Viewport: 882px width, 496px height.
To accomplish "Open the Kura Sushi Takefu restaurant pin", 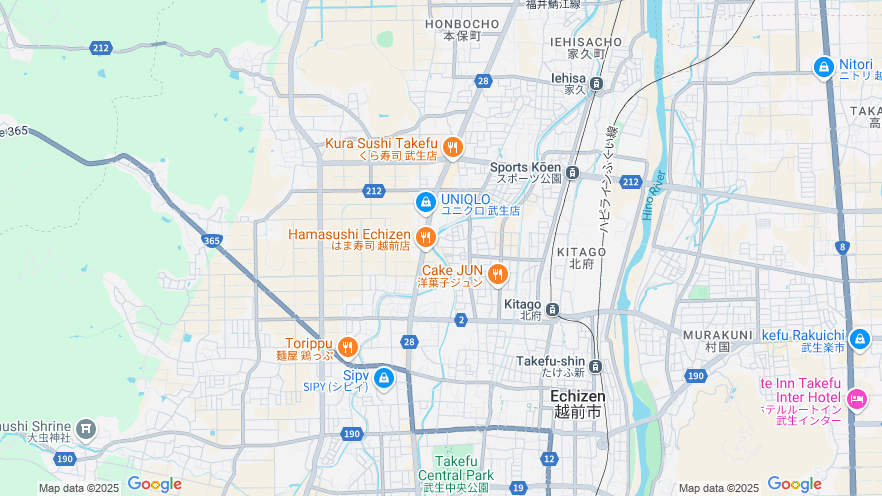I will coord(452,148).
